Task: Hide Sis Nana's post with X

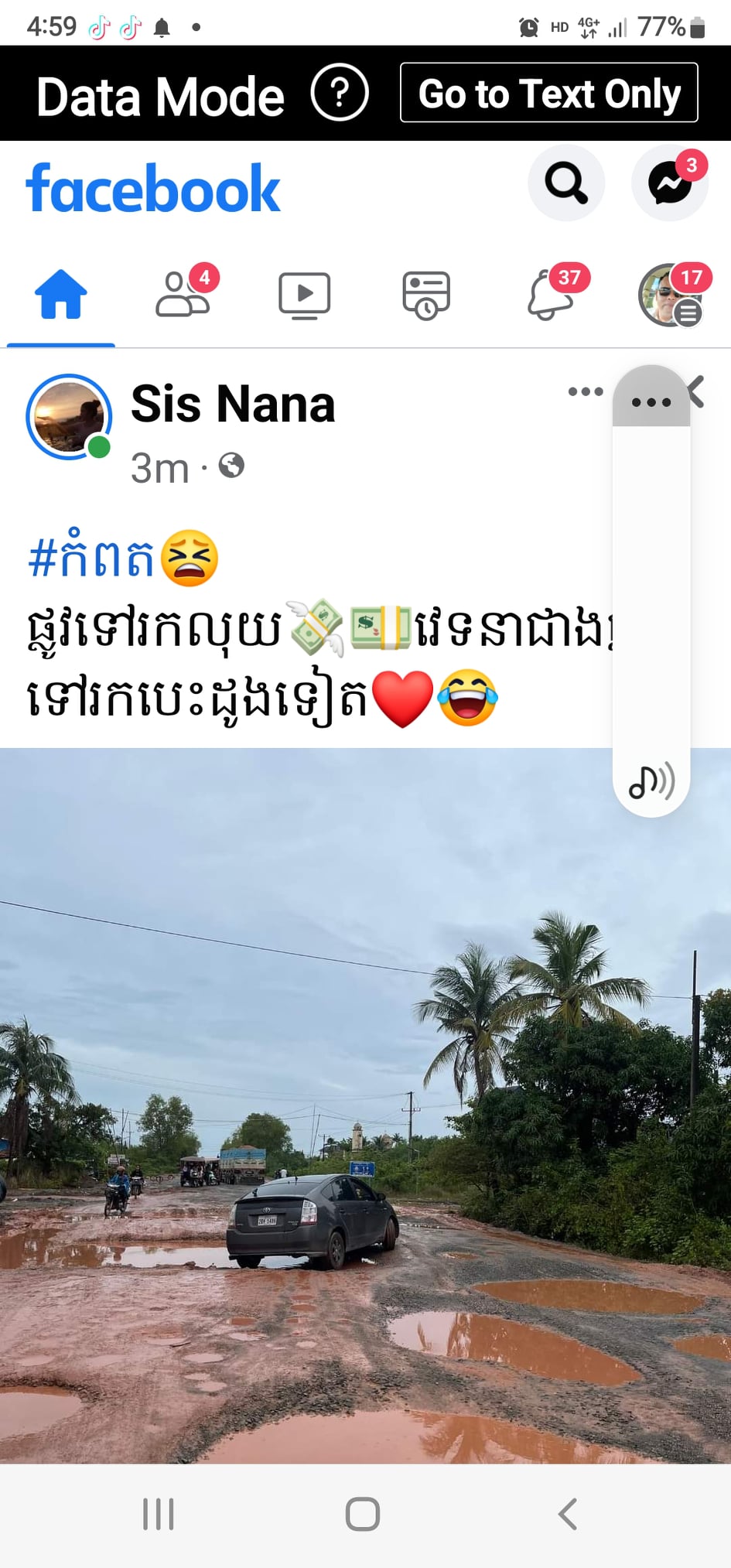Action: coord(697,391)
